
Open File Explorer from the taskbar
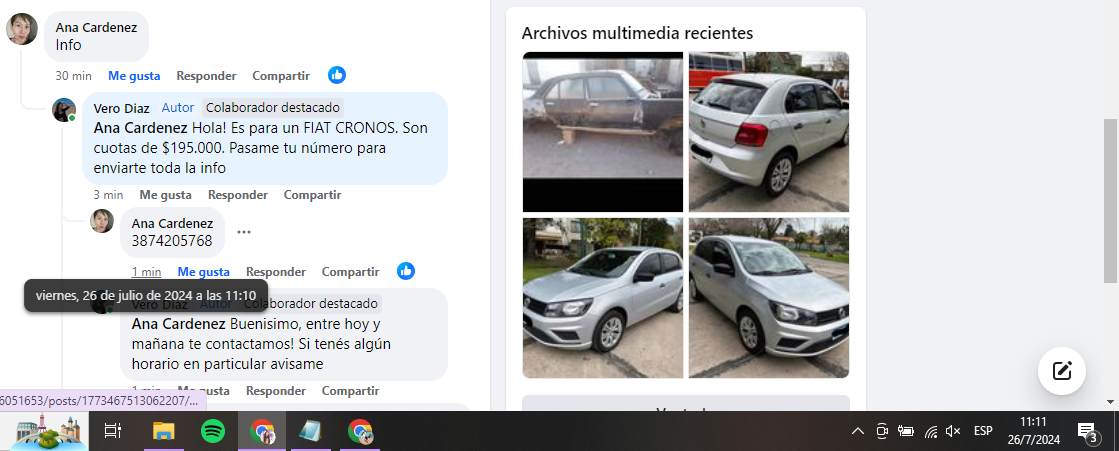tap(163, 431)
